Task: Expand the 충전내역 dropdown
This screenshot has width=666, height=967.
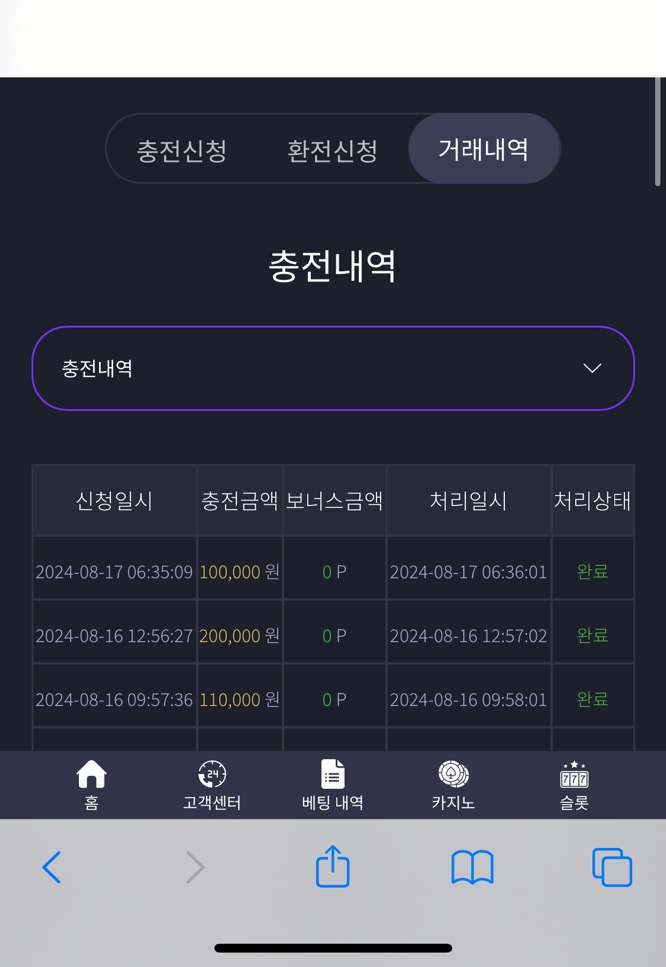Action: (333, 368)
